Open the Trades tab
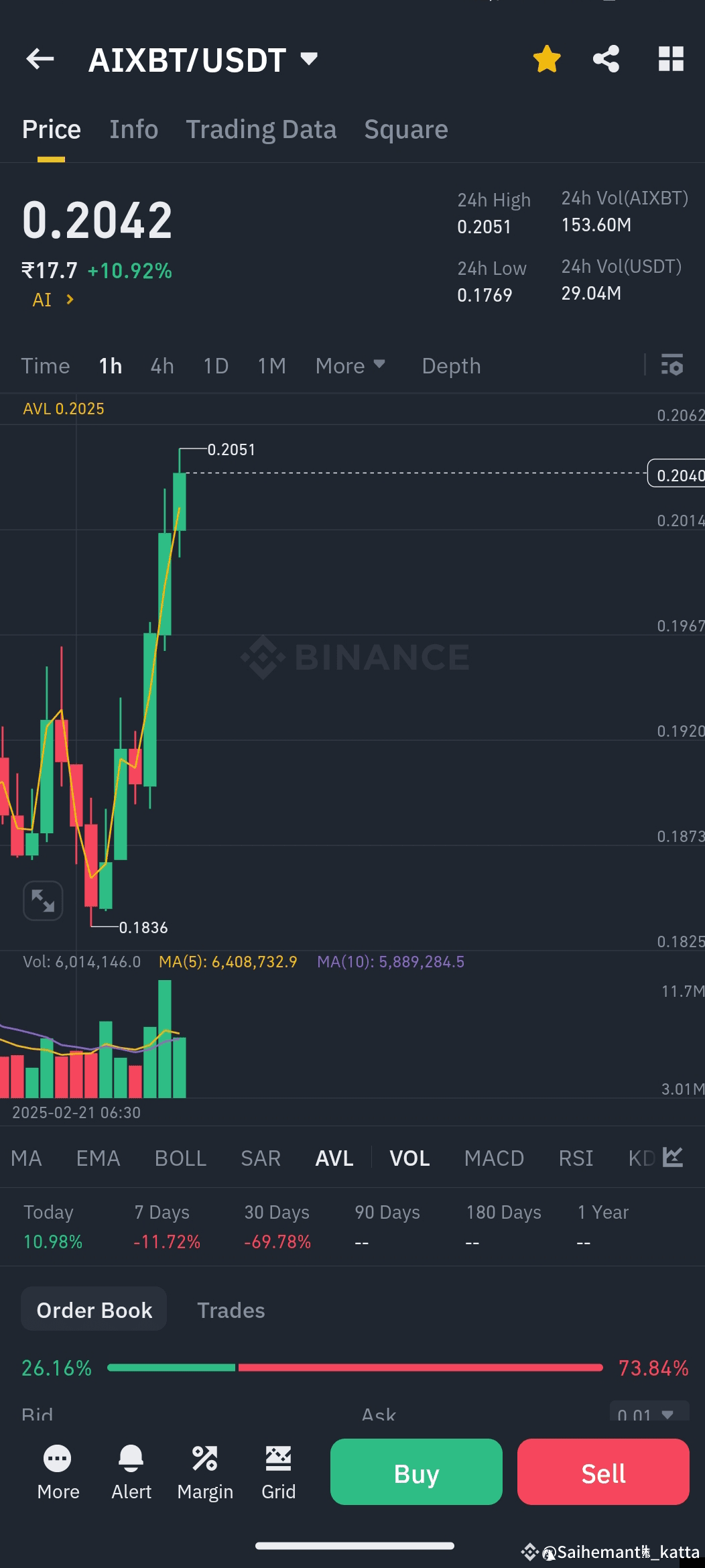This screenshot has width=705, height=1568. (231, 1309)
